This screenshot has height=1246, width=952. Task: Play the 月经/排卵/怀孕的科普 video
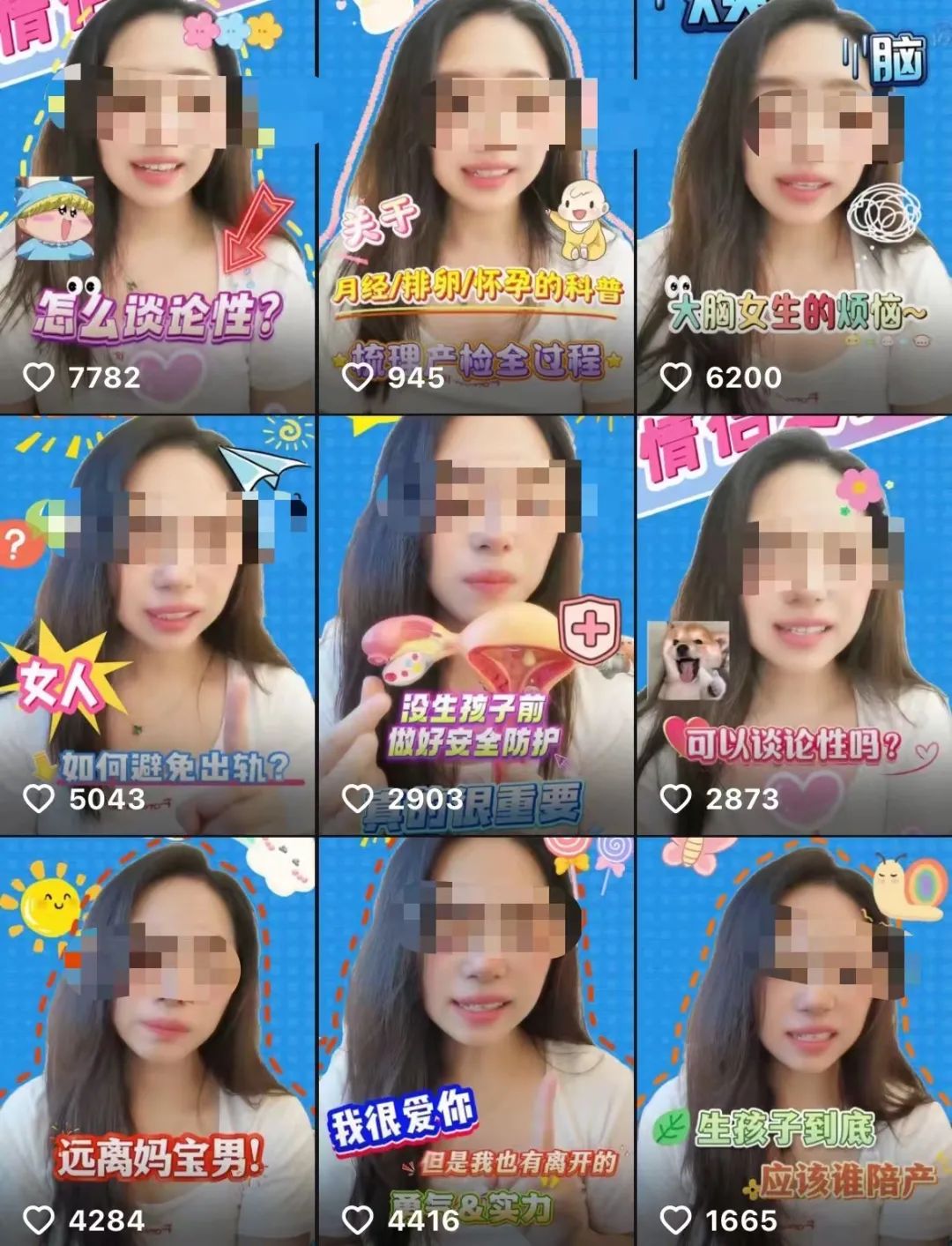pyautogui.click(x=476, y=206)
